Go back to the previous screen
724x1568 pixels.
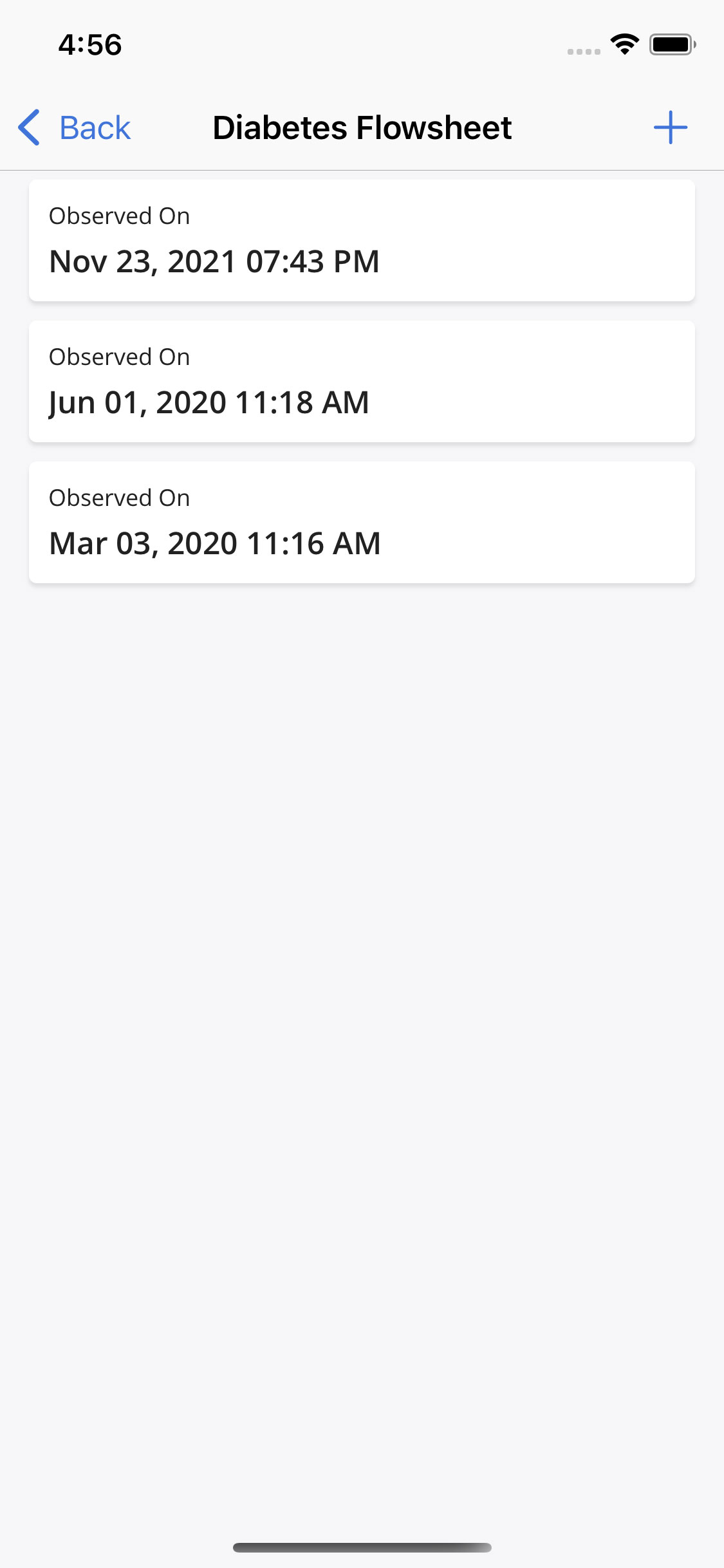tap(75, 127)
